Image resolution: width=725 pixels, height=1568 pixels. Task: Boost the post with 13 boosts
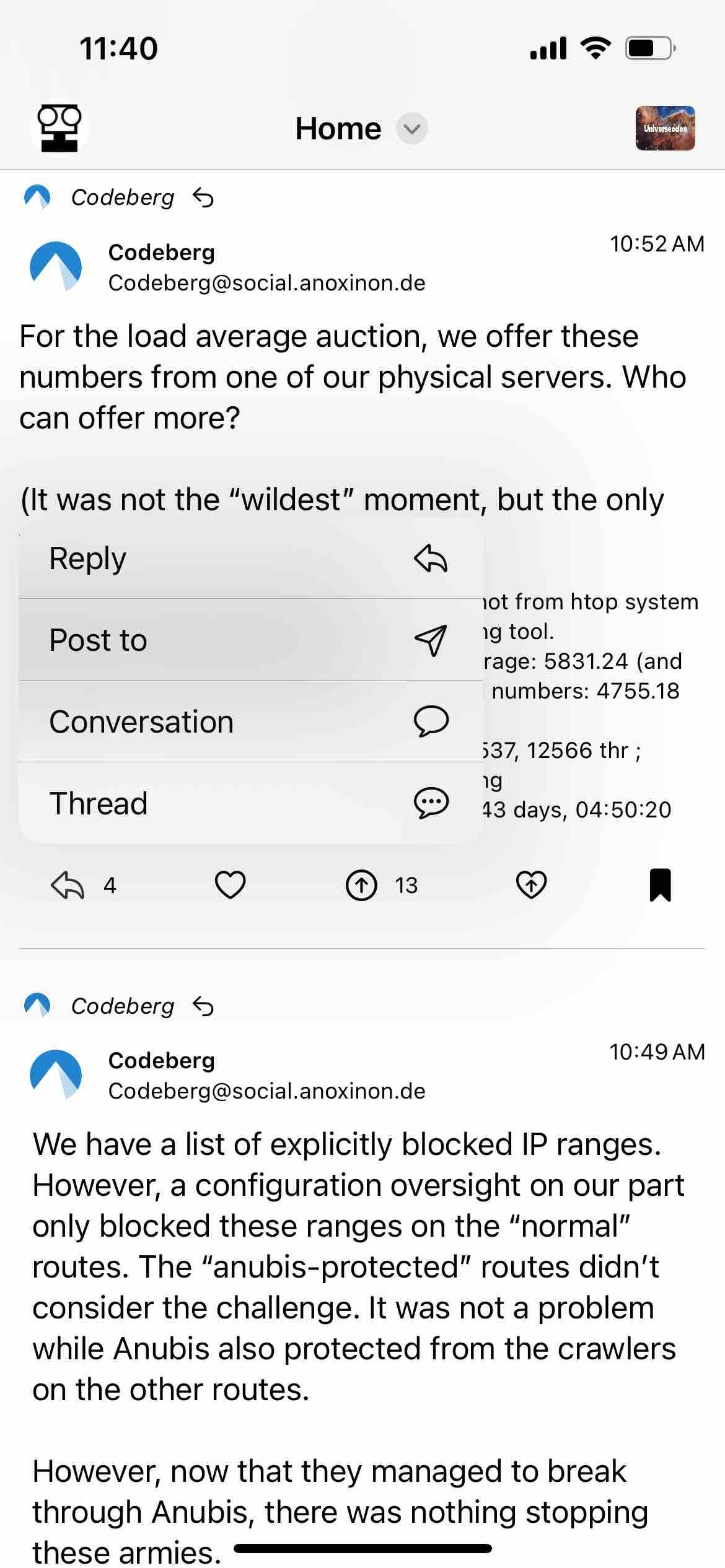361,885
